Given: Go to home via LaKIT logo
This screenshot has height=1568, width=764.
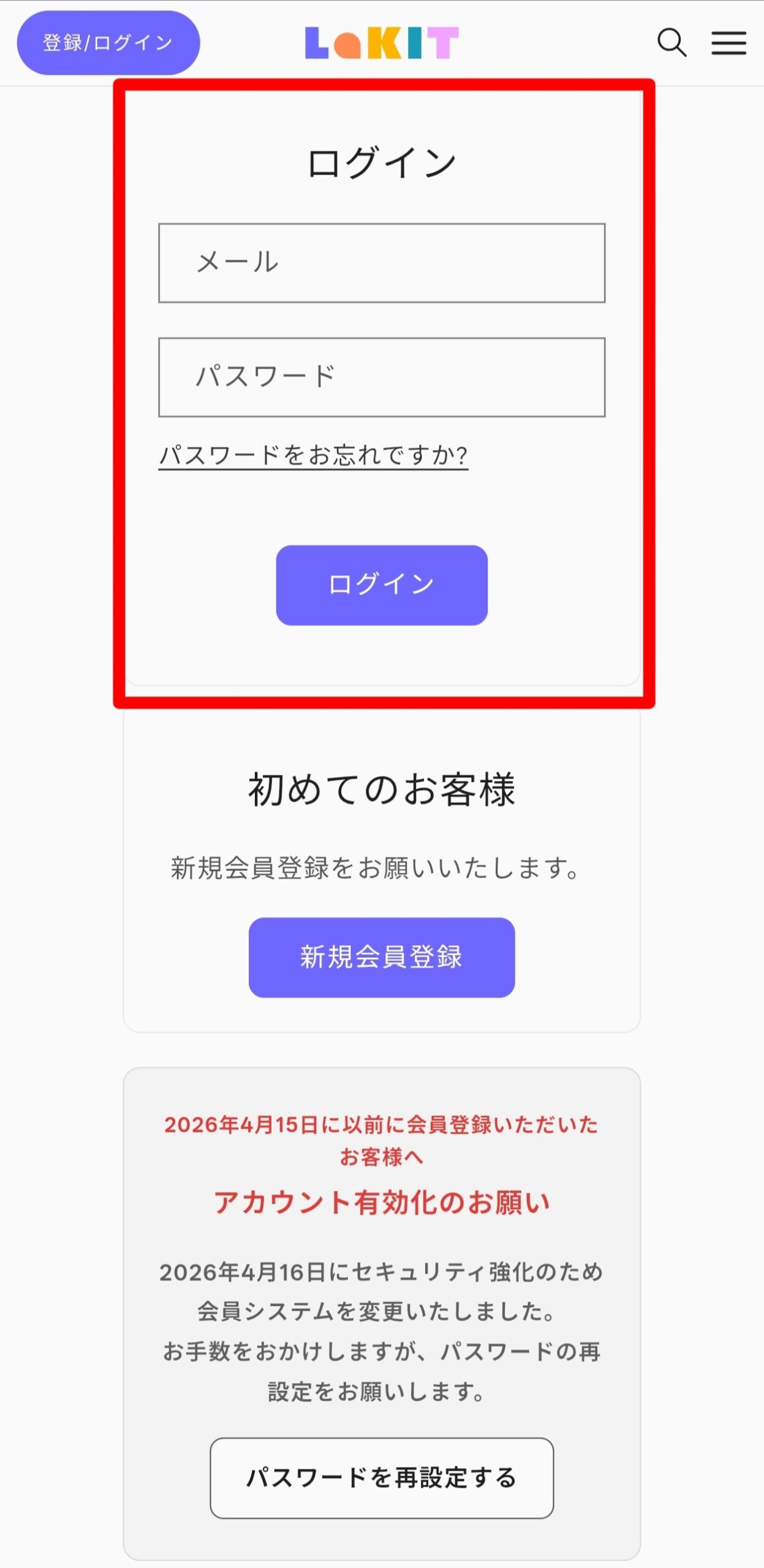Looking at the screenshot, I should [382, 43].
